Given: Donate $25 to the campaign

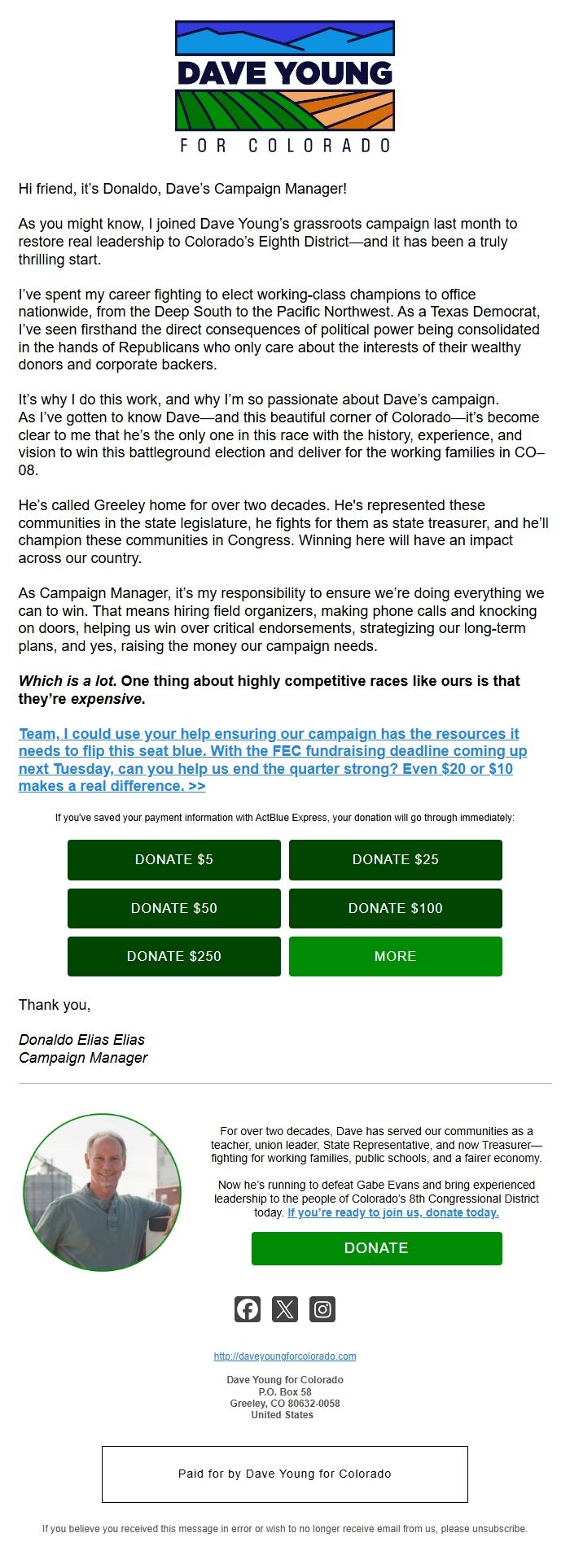Looking at the screenshot, I should coord(395,860).
